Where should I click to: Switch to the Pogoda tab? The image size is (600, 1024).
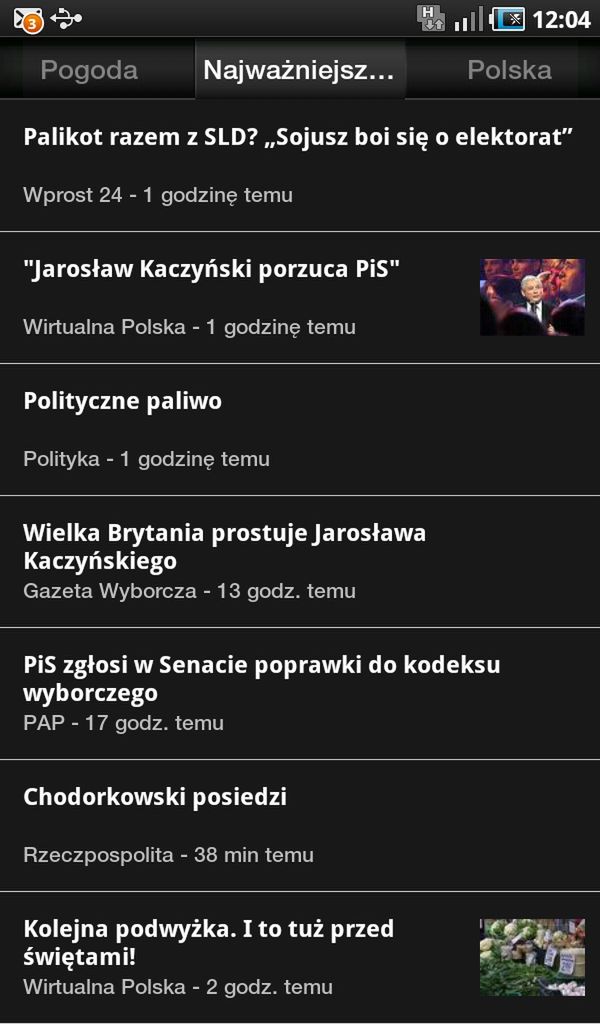89,70
